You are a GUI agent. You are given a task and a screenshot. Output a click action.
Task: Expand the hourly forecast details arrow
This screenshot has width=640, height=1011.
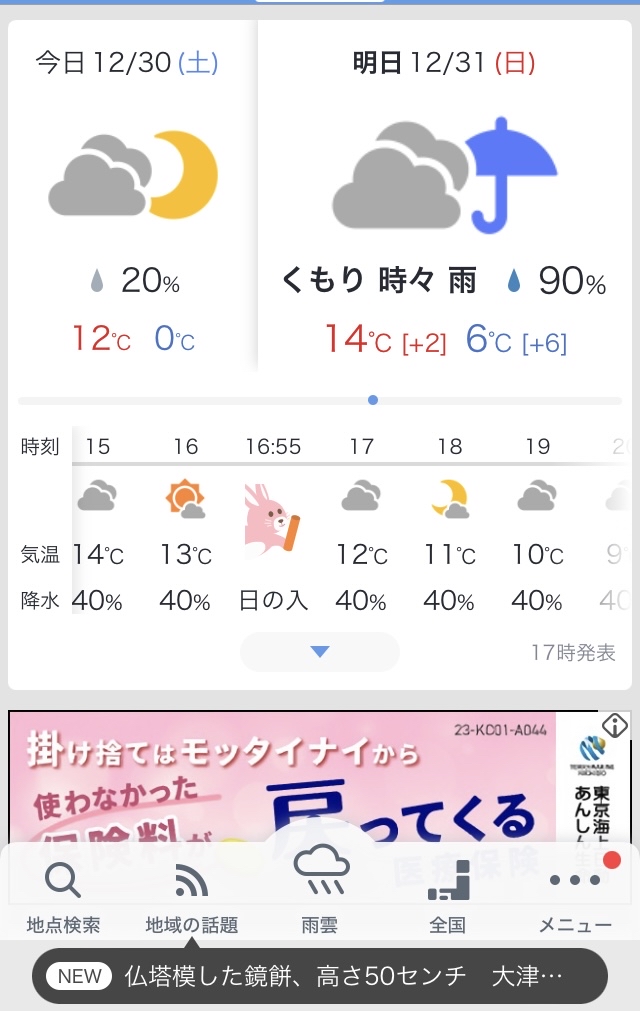(x=320, y=652)
